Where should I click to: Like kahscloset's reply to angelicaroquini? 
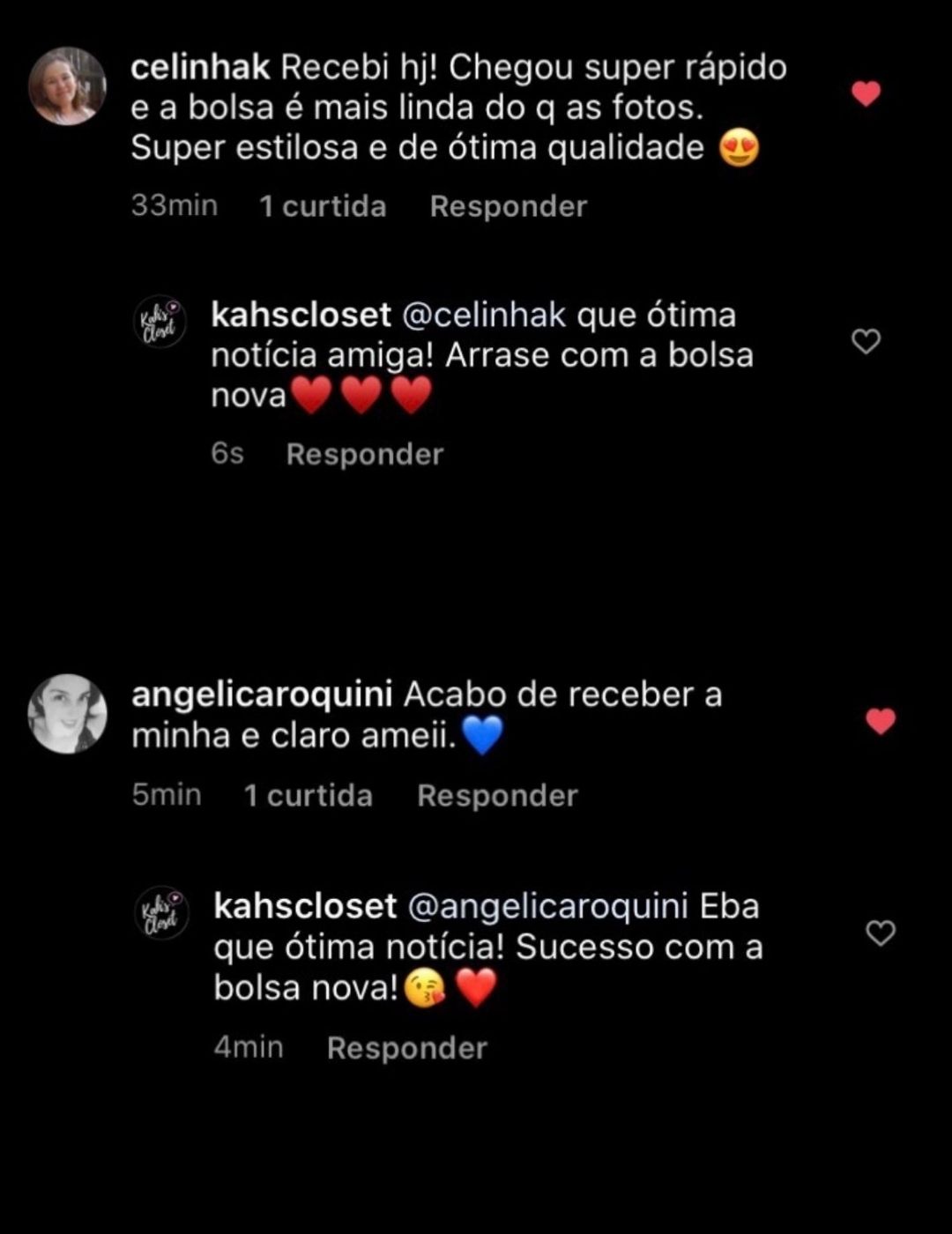881,933
